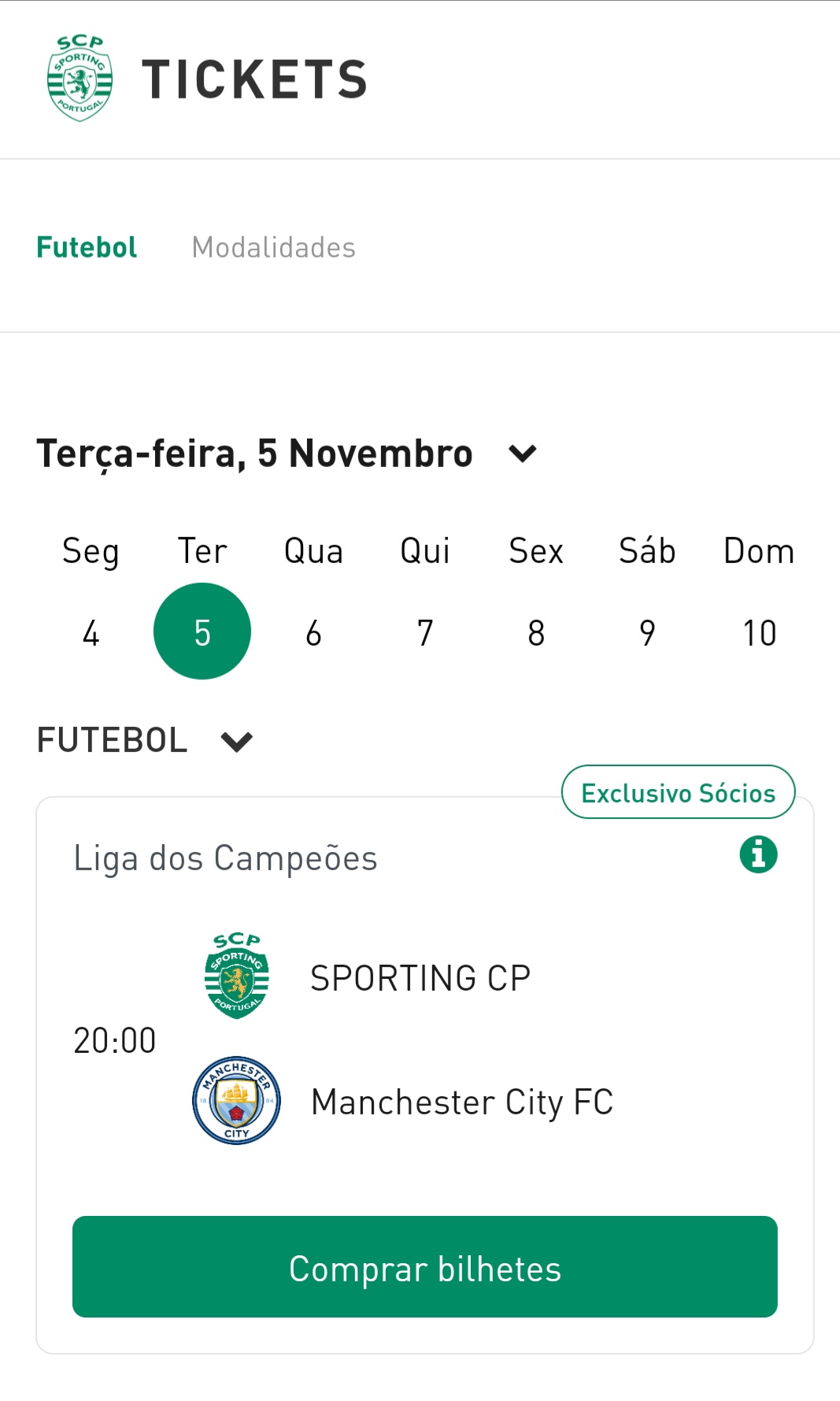
Task: Choose Saturday the 9th
Action: click(x=647, y=632)
